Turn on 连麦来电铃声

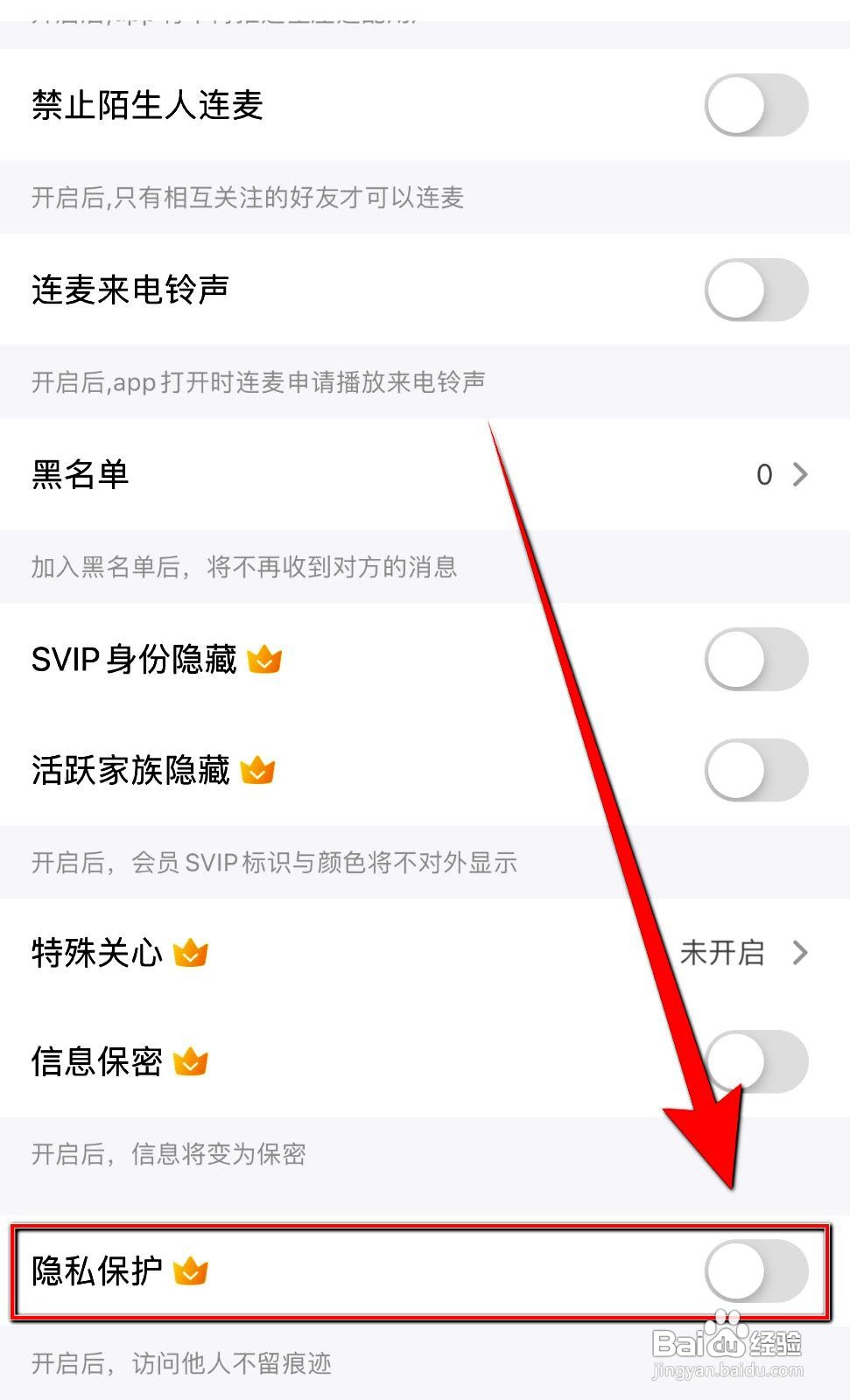[756, 290]
